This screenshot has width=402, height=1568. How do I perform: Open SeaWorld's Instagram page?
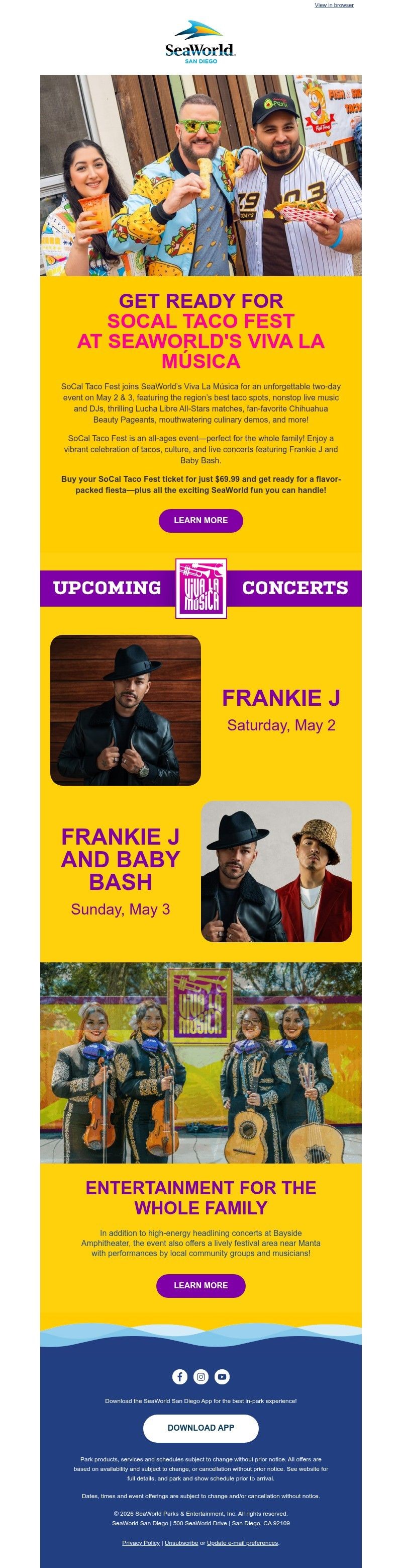[x=200, y=1376]
